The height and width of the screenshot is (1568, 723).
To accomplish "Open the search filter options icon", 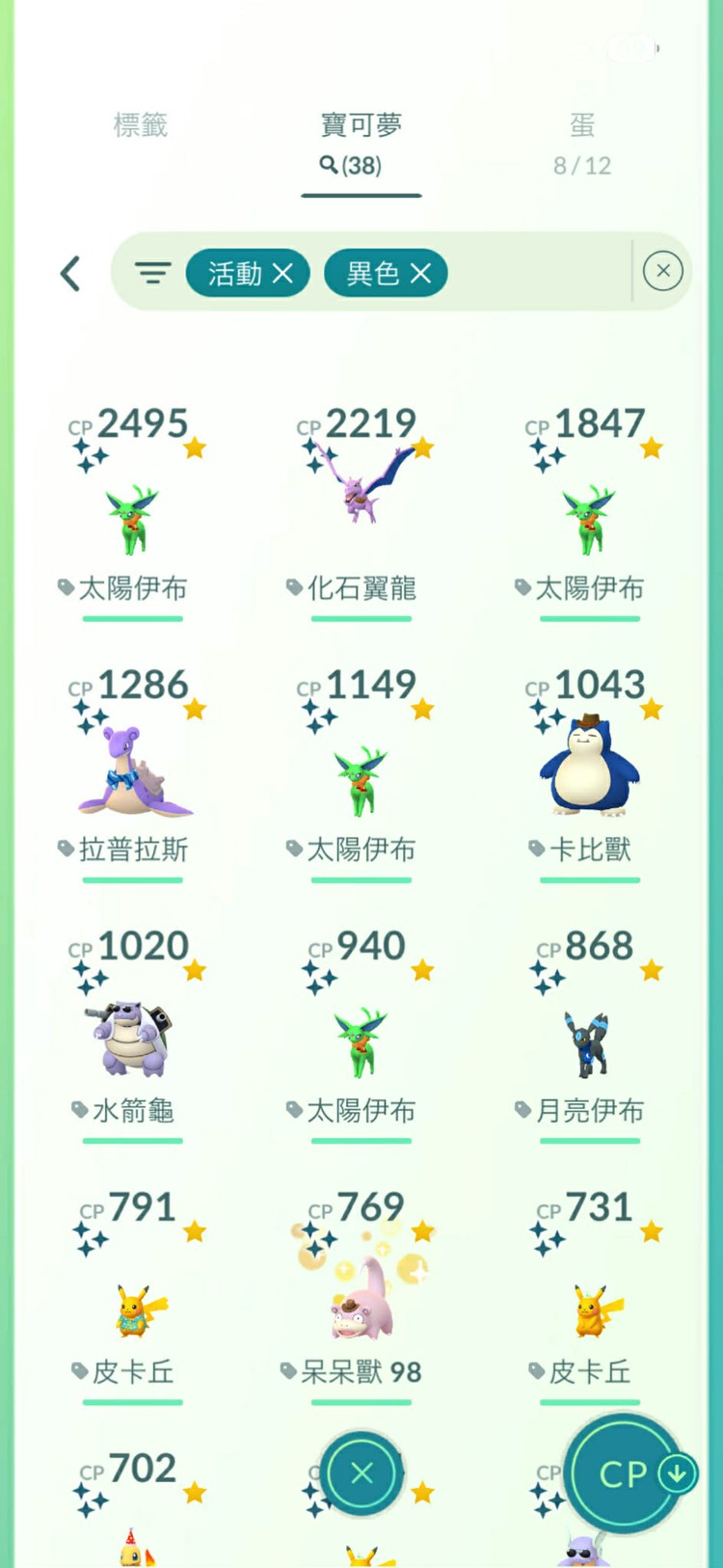I will 151,273.
